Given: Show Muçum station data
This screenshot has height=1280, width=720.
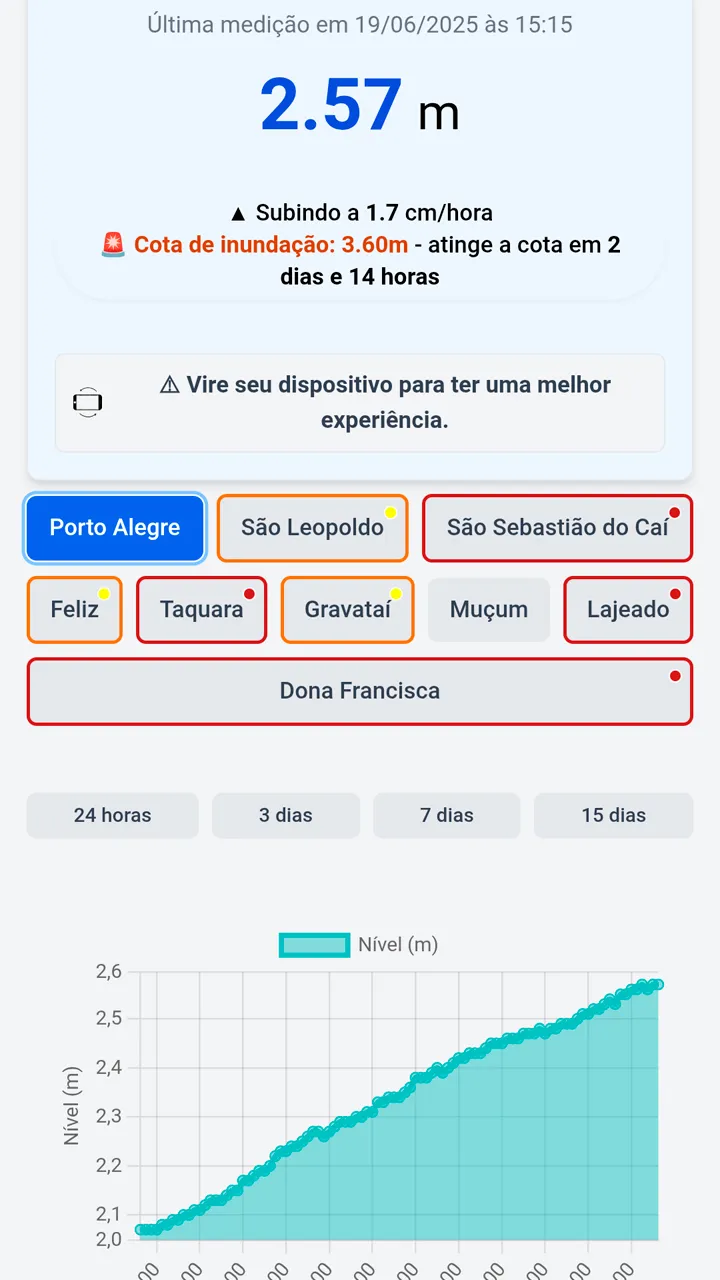Looking at the screenshot, I should click(489, 609).
